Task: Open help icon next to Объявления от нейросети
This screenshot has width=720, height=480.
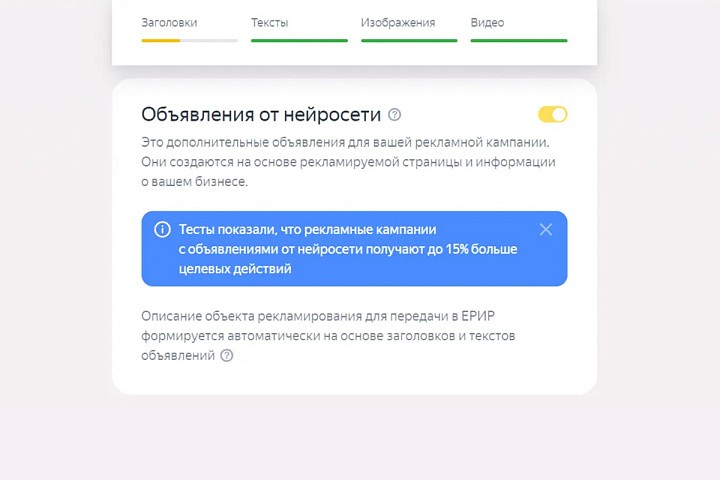Action: click(x=395, y=115)
